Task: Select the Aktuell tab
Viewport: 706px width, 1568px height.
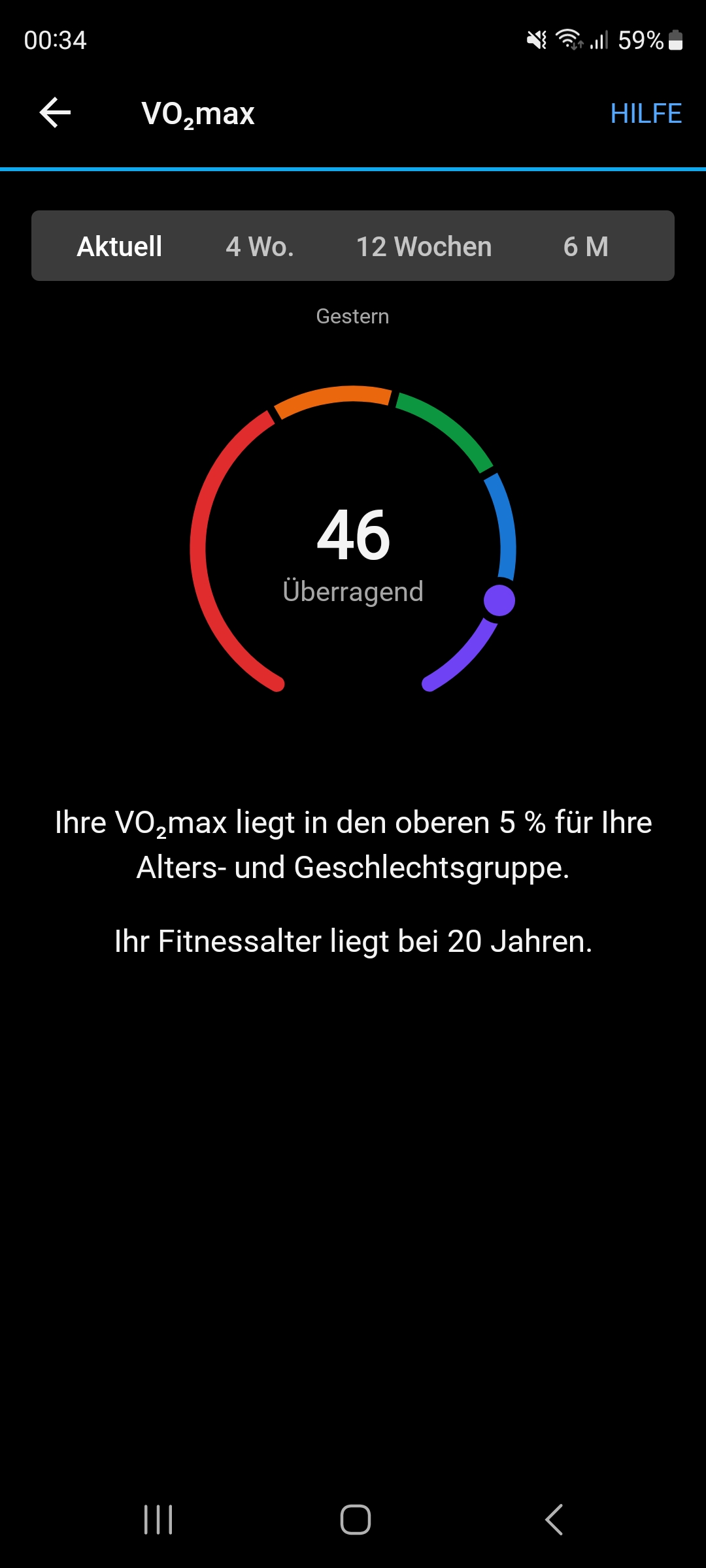Action: coord(120,246)
